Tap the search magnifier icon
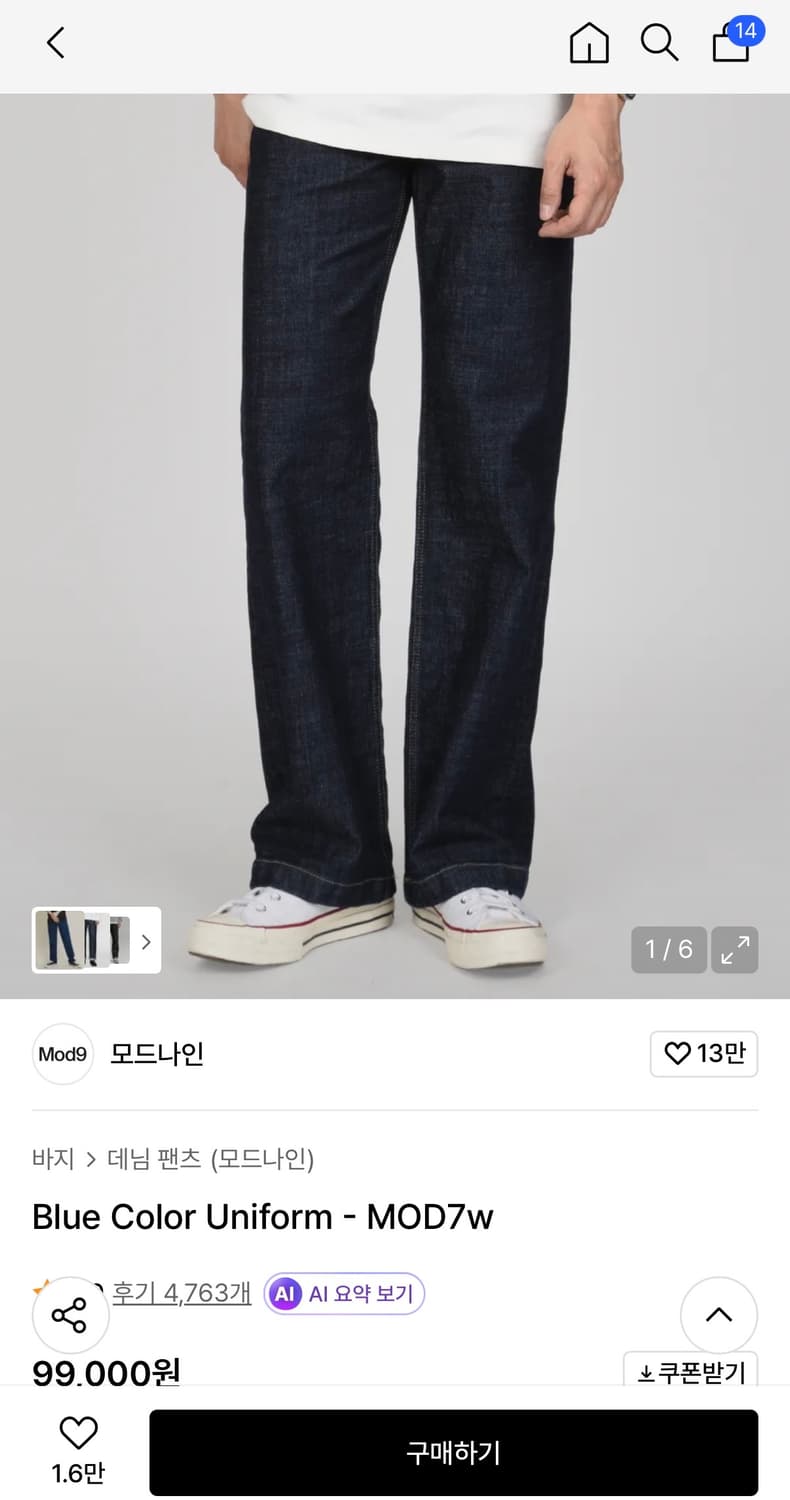The height and width of the screenshot is (1500, 790). coord(660,43)
